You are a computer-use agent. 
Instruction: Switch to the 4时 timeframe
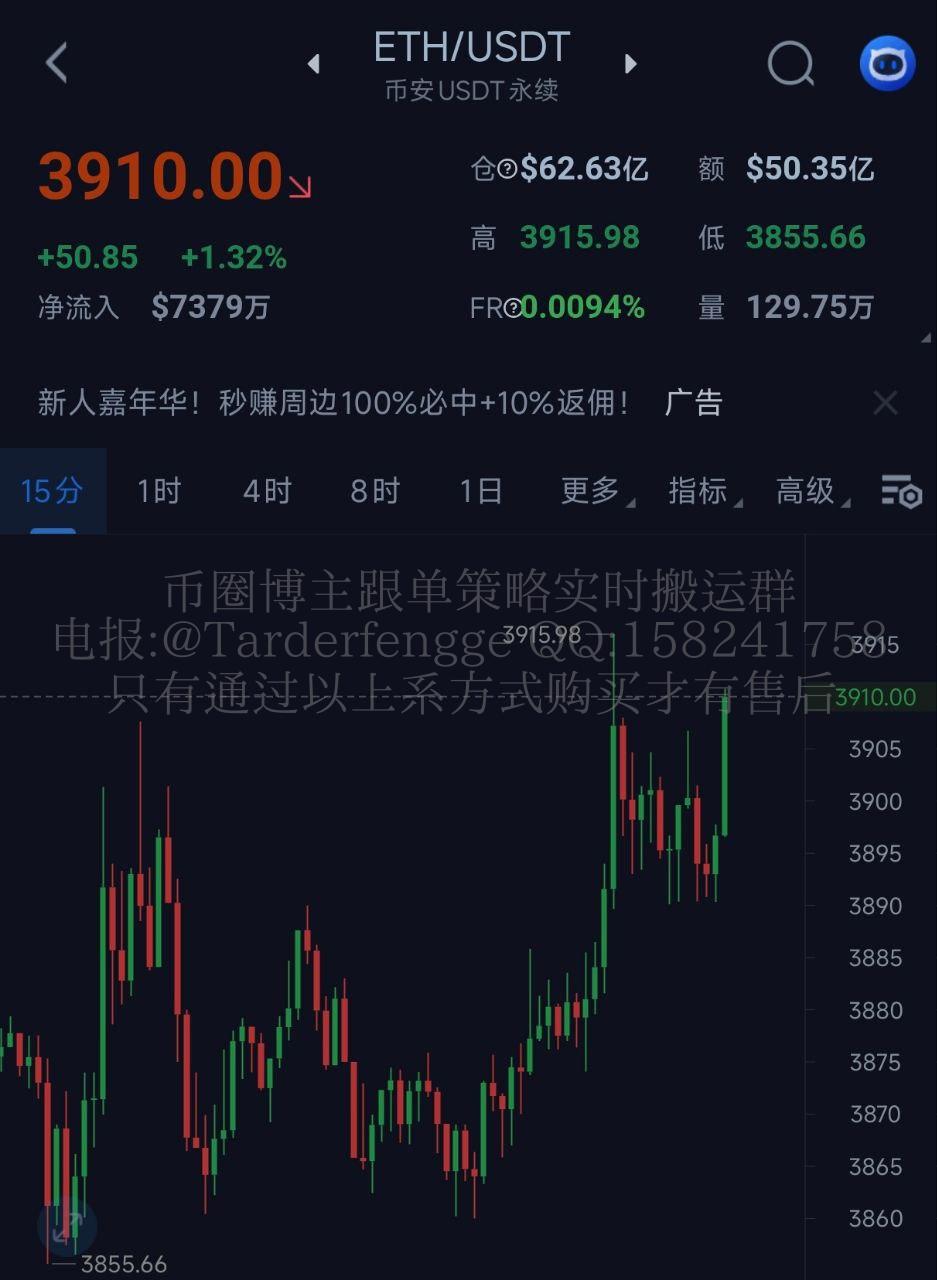(267, 491)
